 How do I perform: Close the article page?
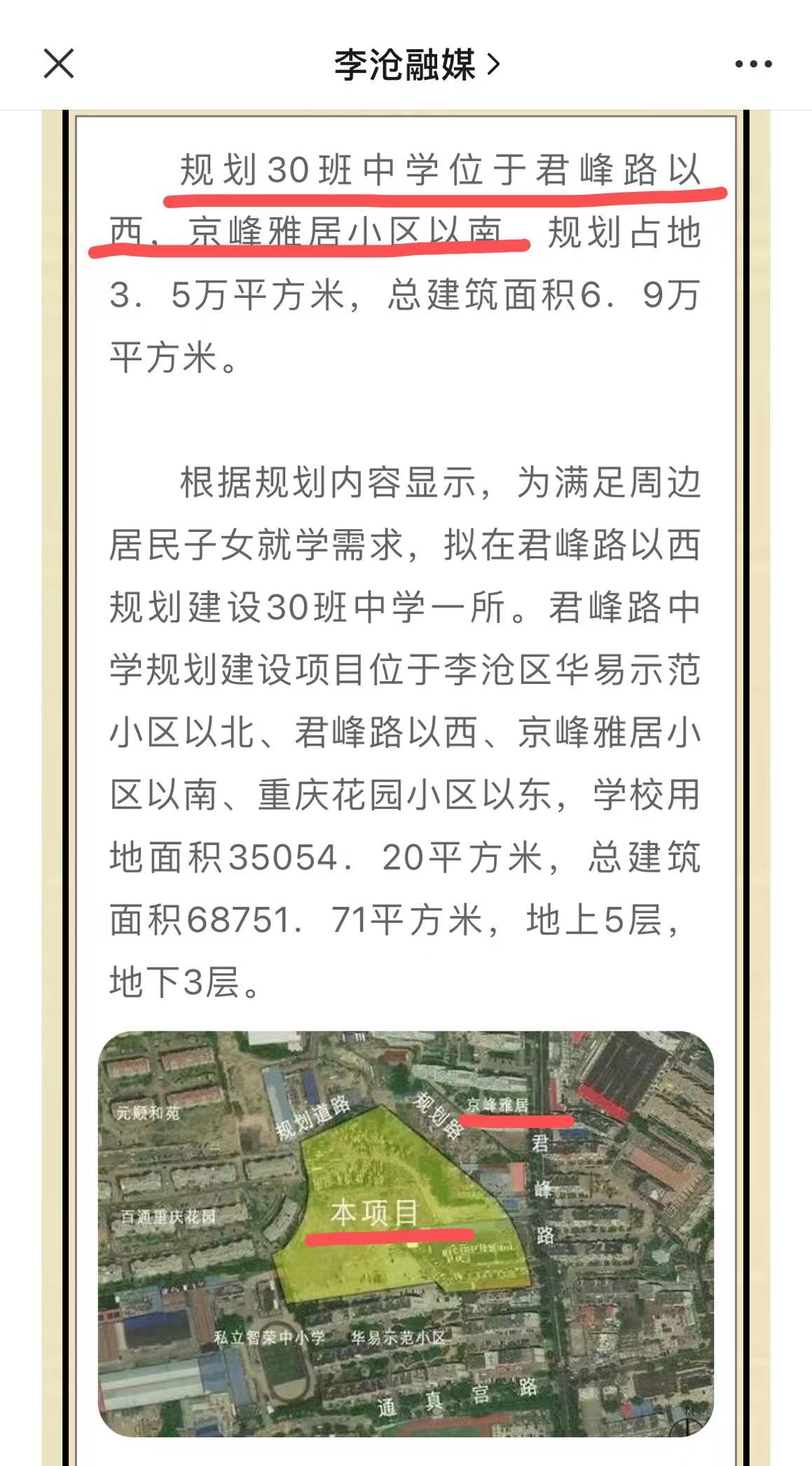click(x=59, y=64)
